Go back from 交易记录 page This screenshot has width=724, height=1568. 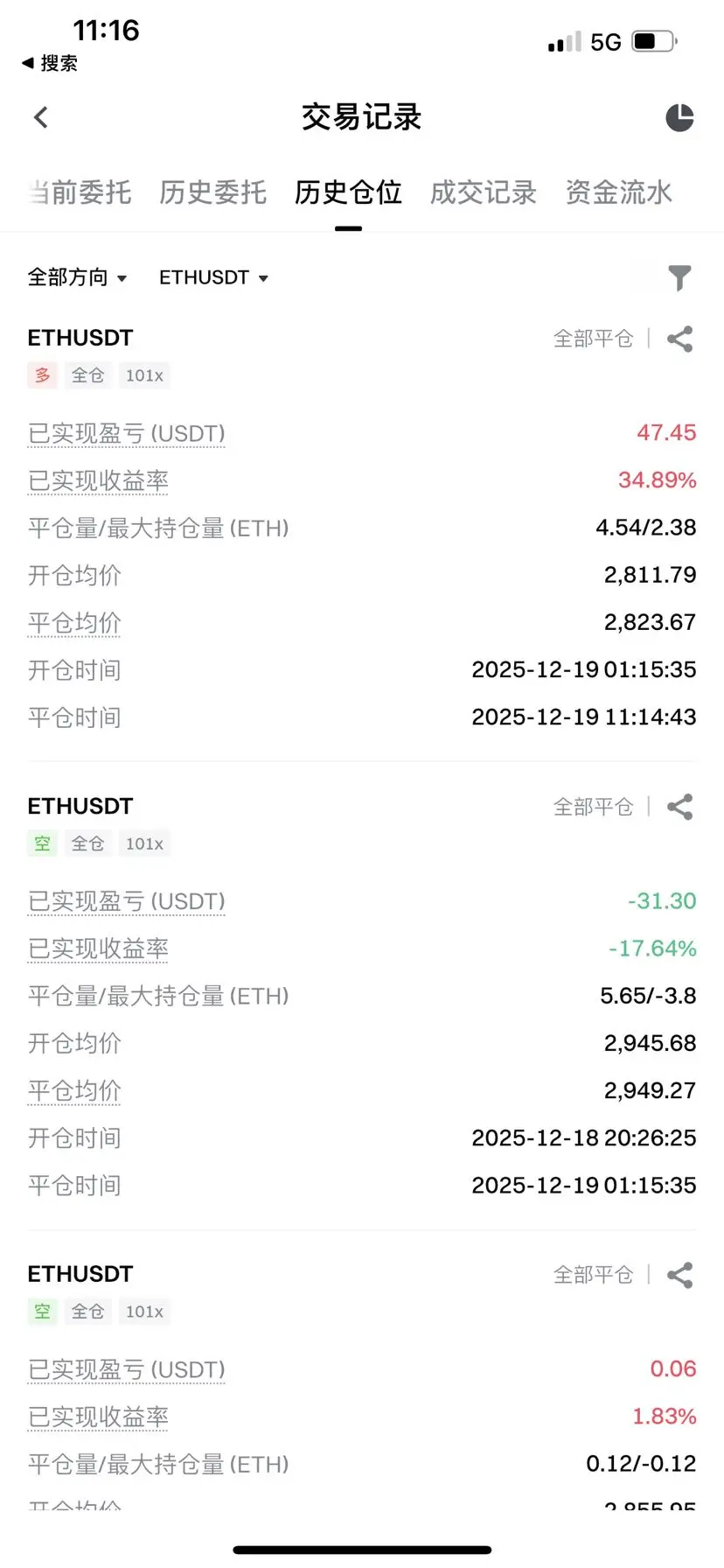[41, 117]
